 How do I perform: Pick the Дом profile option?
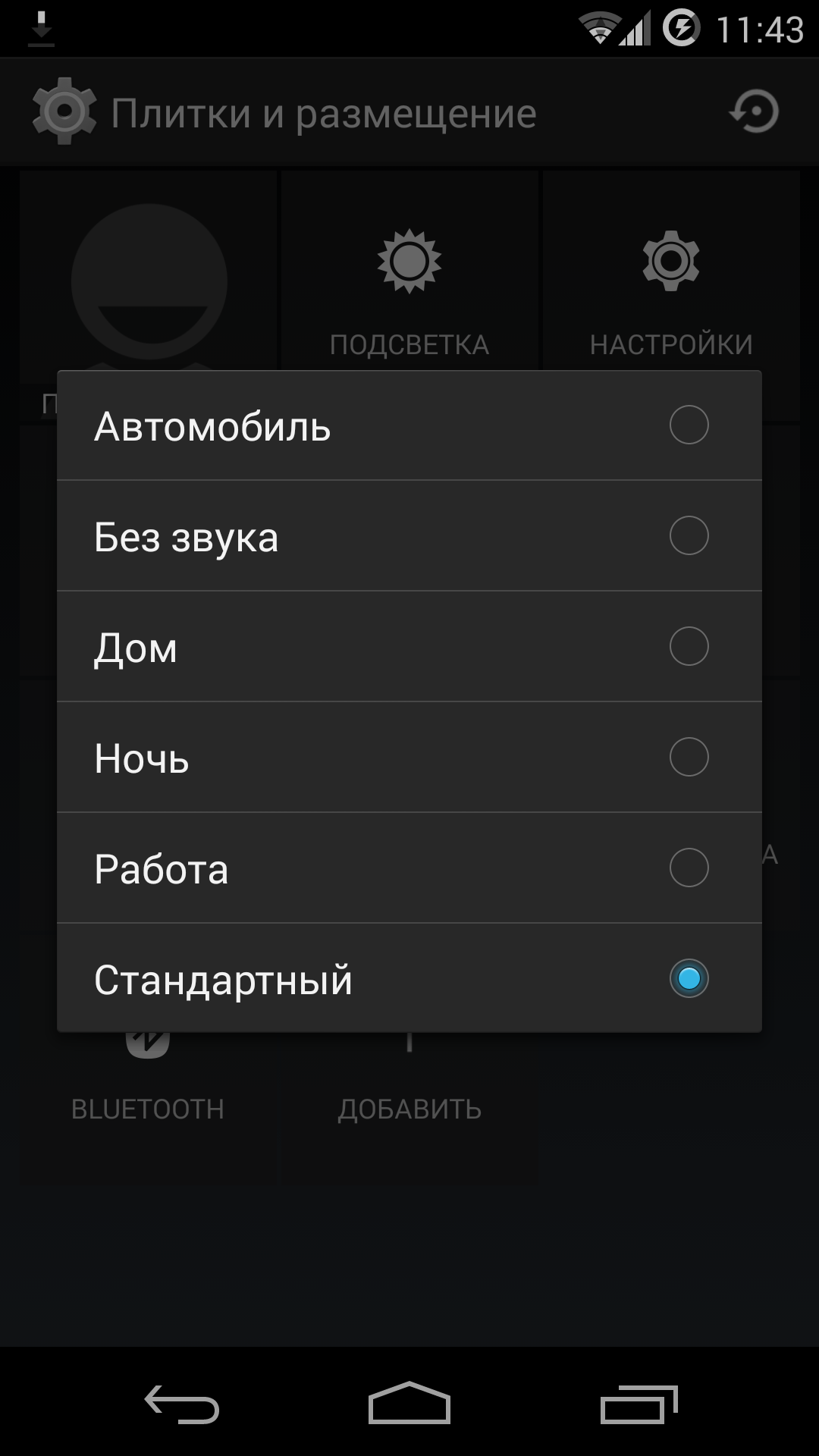(x=409, y=647)
